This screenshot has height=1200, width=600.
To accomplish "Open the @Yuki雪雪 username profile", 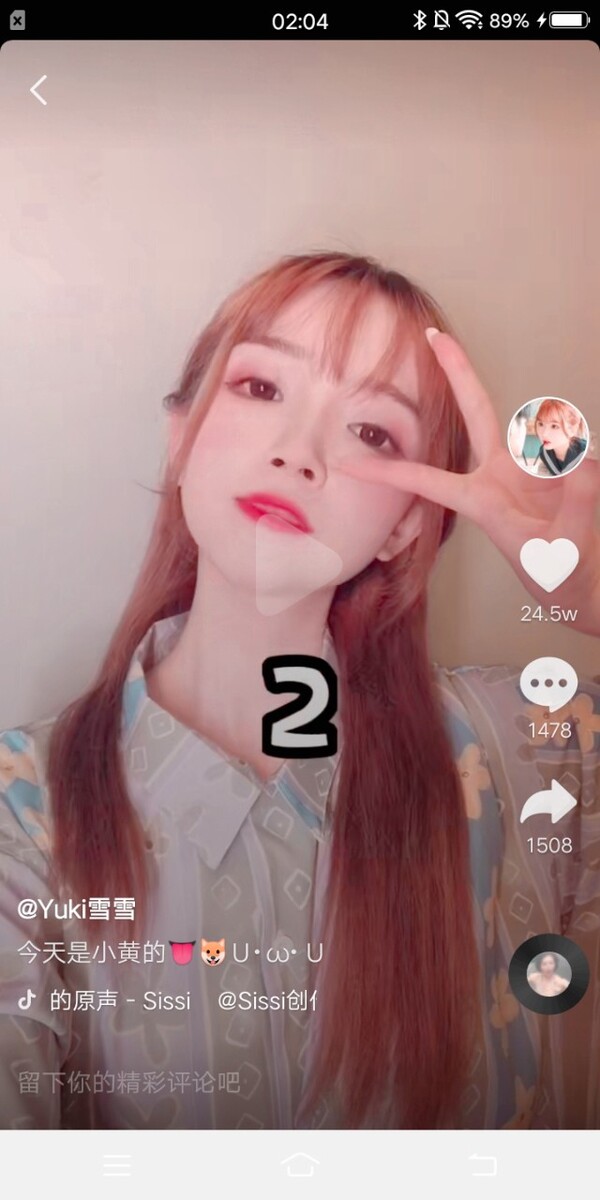I will (x=77, y=909).
